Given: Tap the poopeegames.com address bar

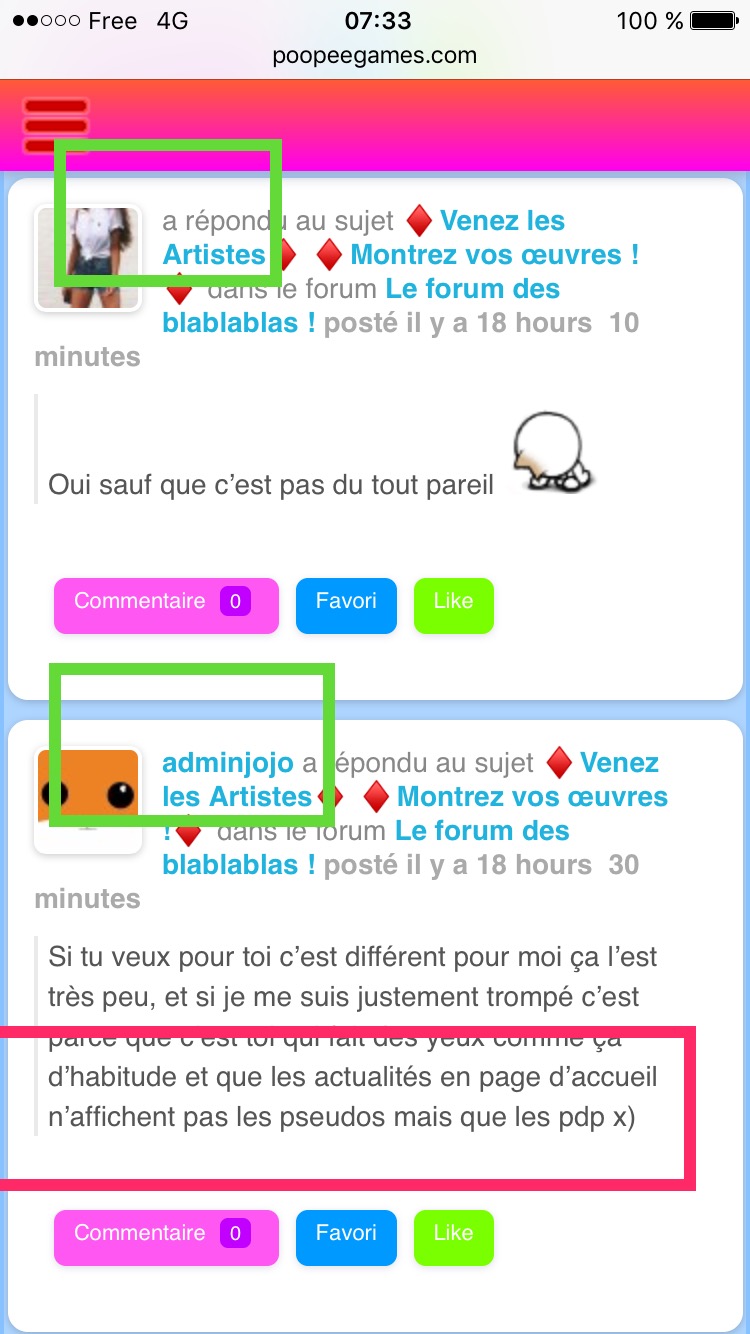Looking at the screenshot, I should [375, 56].
